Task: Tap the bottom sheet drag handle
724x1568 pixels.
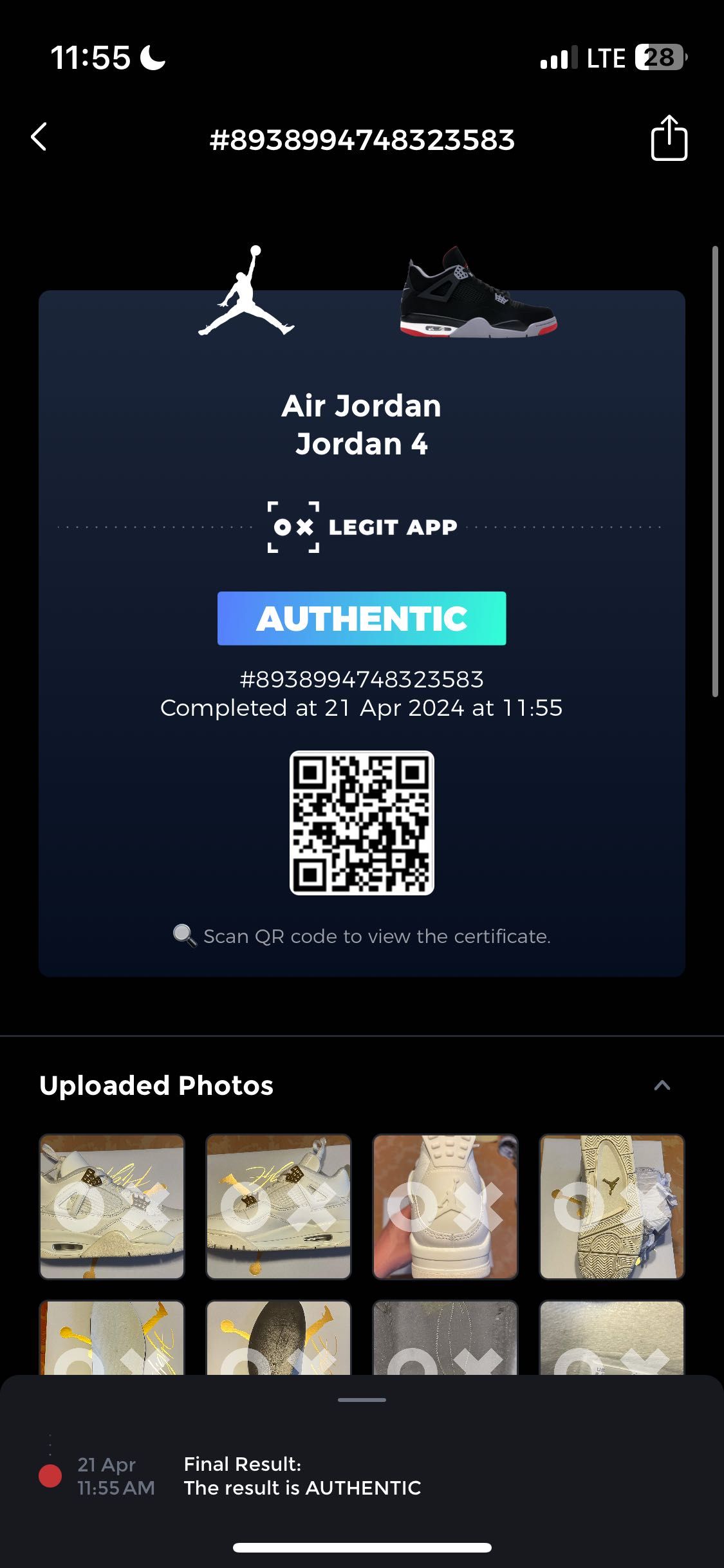Action: click(362, 1400)
